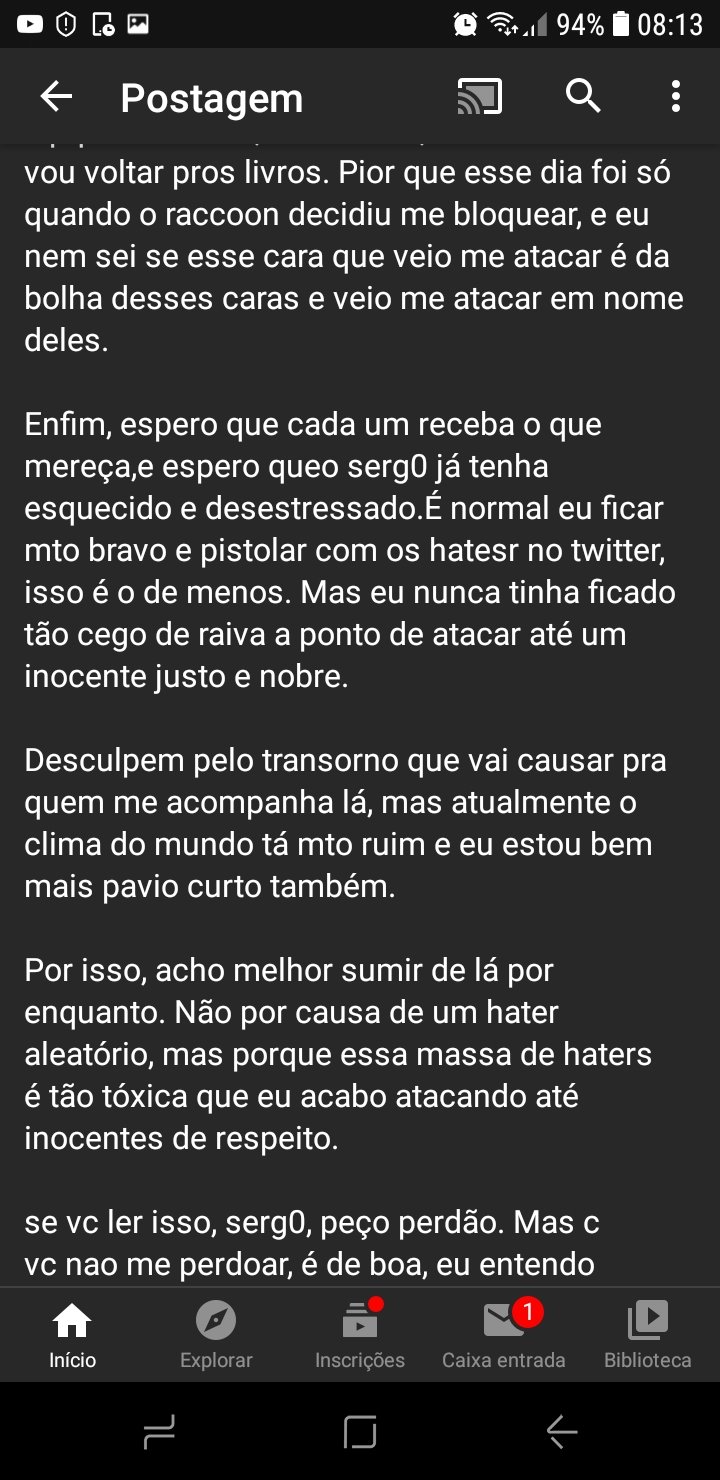This screenshot has height=1480, width=720.
Task: Open the Caixa entrada tab
Action: tap(504, 1335)
